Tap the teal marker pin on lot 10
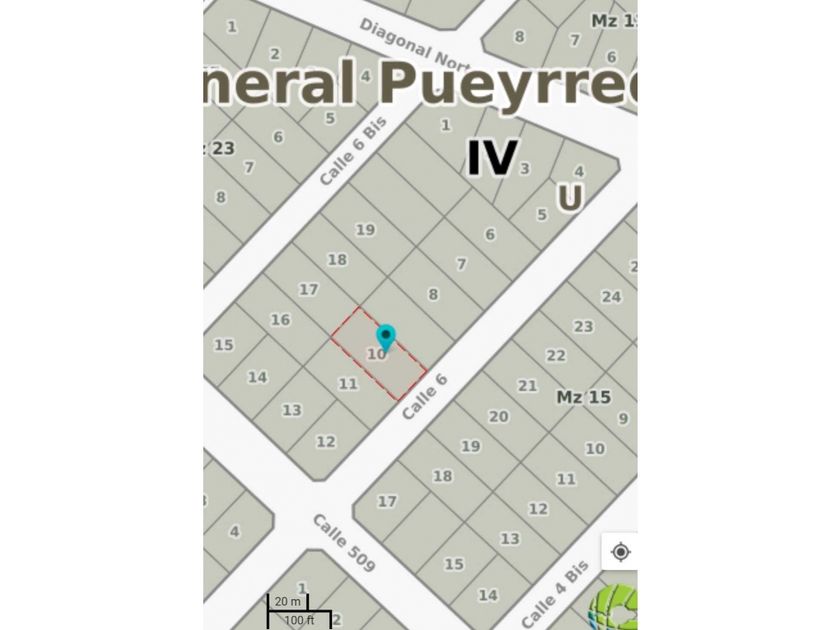This screenshot has height=630, width=840. [385, 337]
